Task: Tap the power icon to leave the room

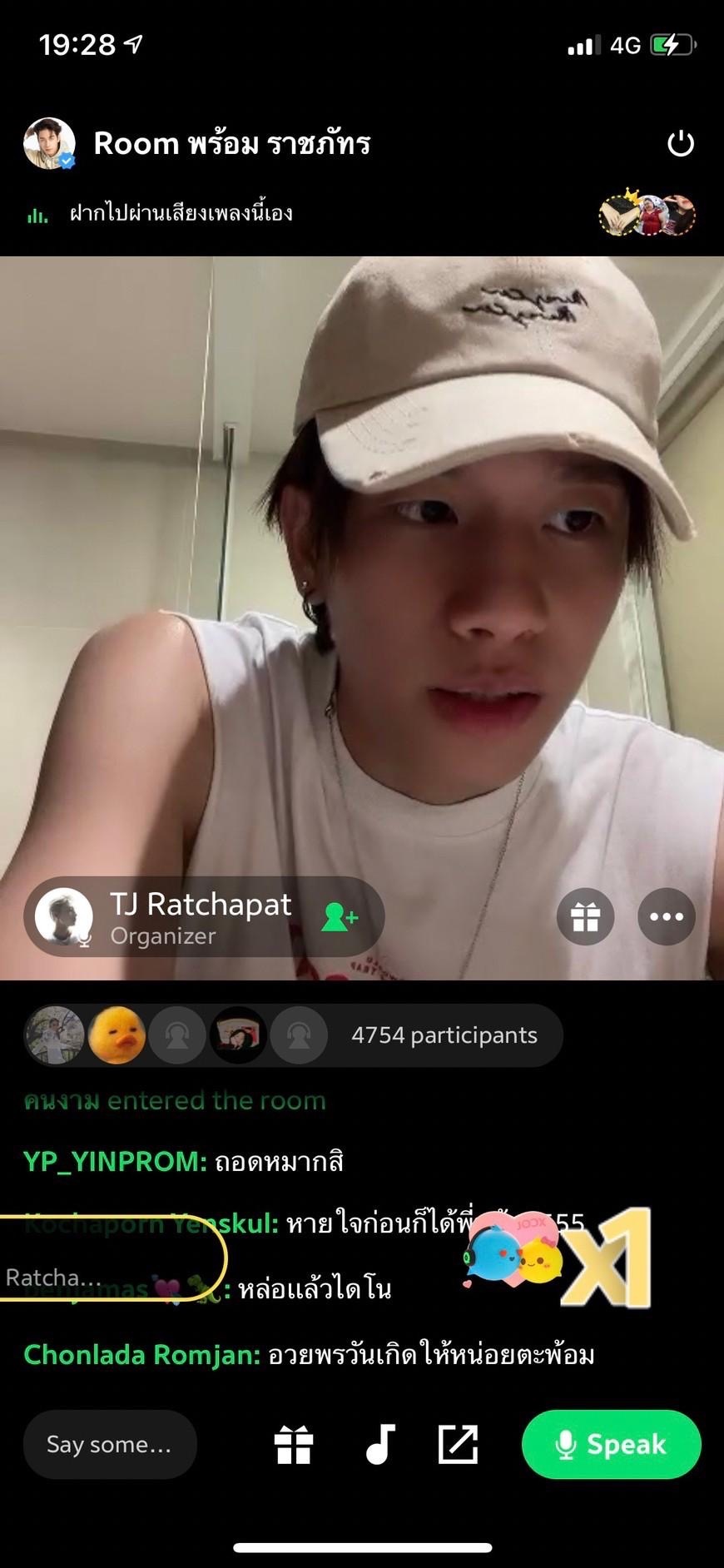Action: pos(680,143)
